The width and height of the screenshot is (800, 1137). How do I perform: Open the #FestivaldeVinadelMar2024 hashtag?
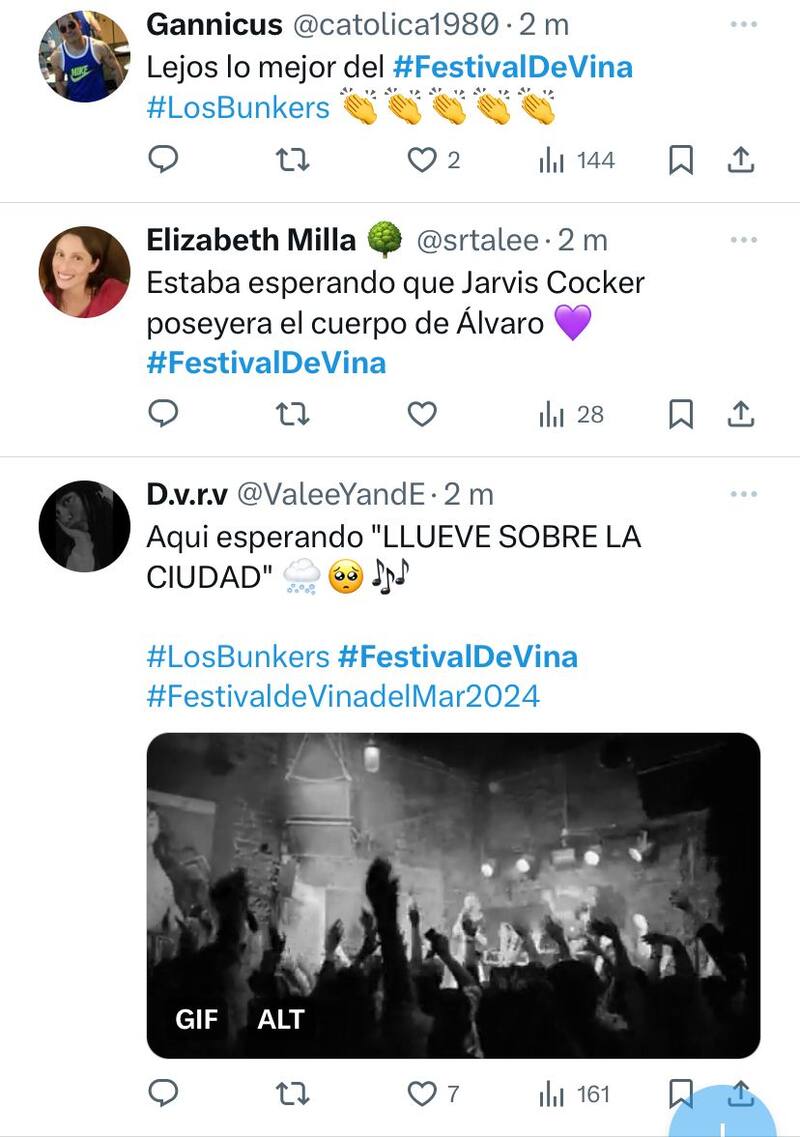[343, 696]
